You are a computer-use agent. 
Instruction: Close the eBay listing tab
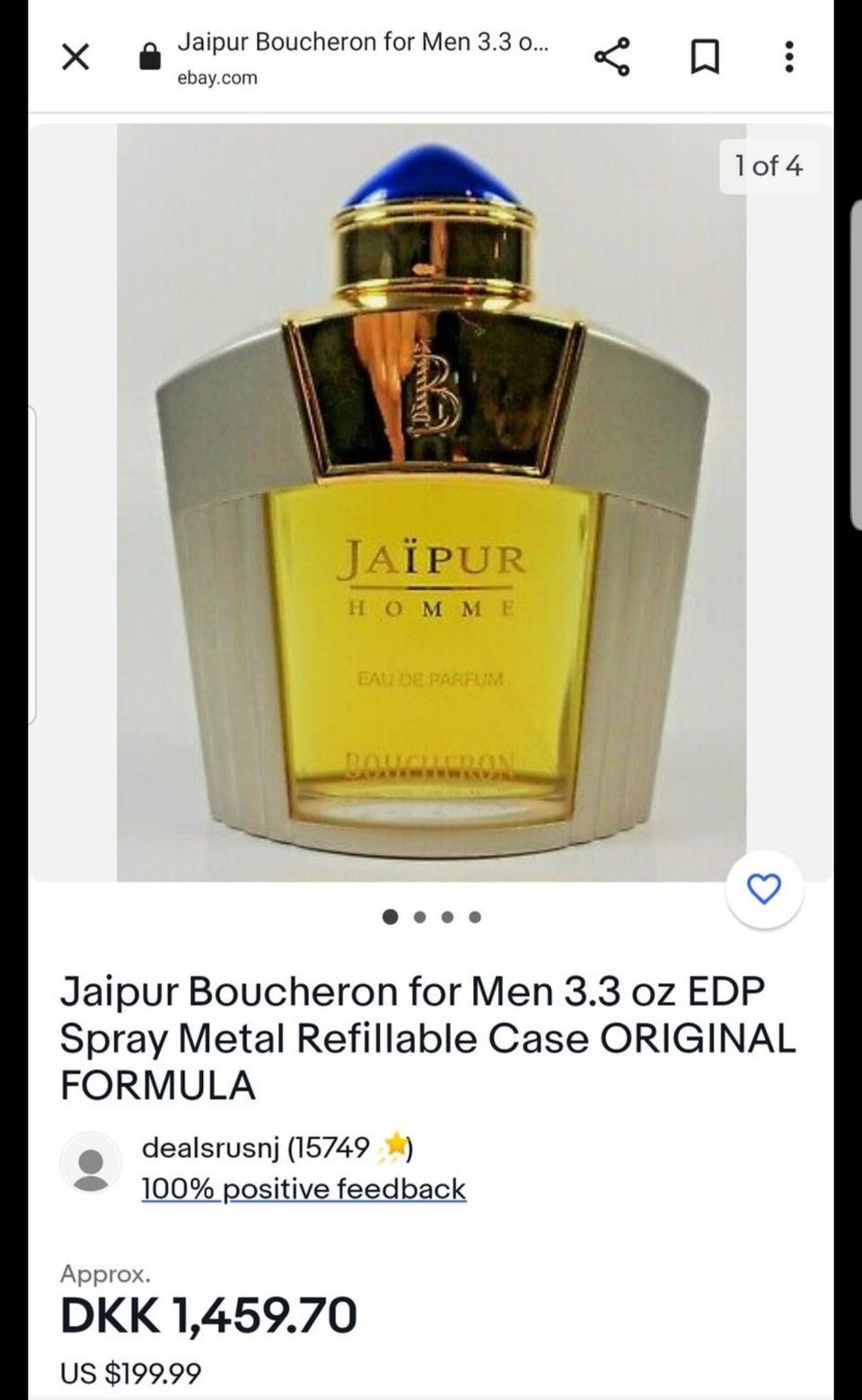coord(75,57)
